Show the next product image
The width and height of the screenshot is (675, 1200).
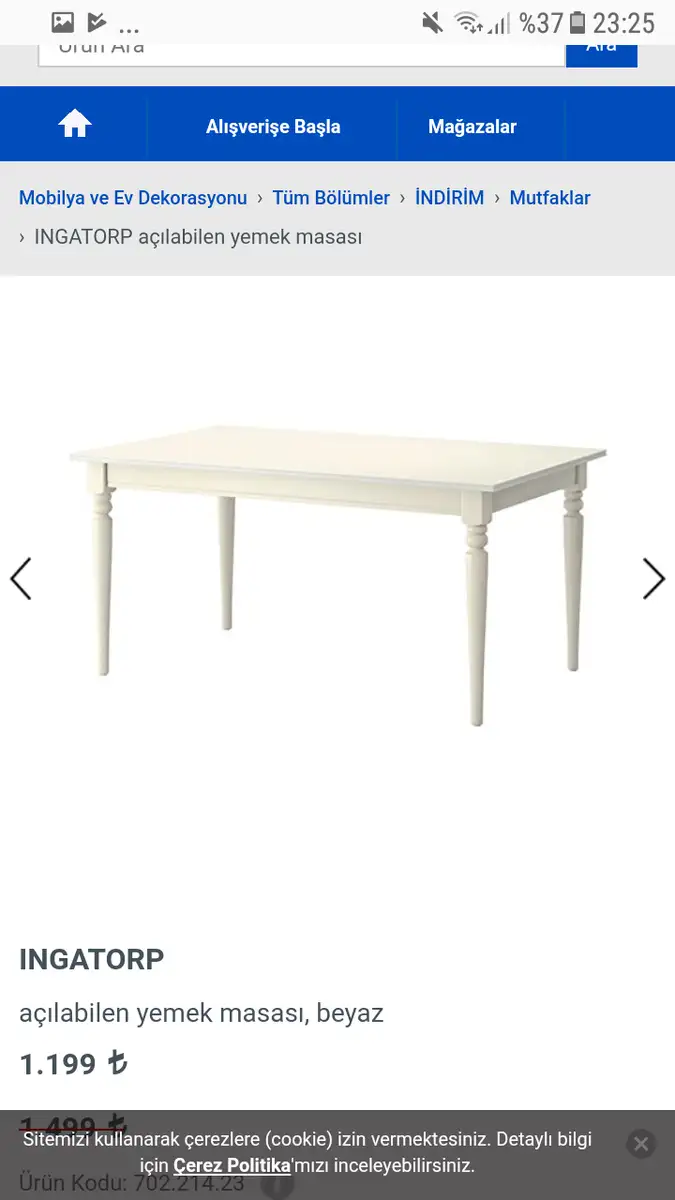653,579
